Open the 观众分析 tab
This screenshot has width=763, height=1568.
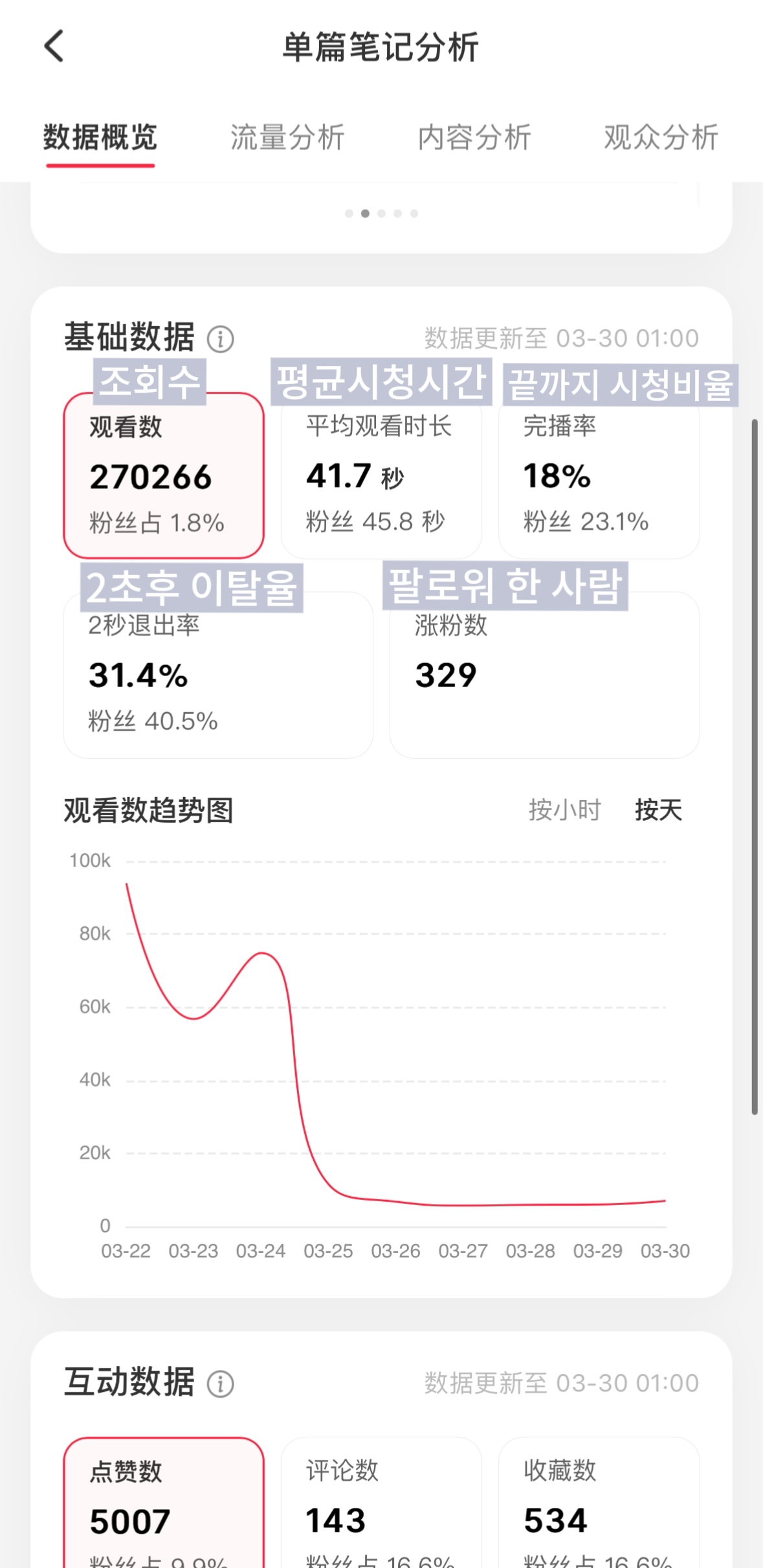coord(661,137)
